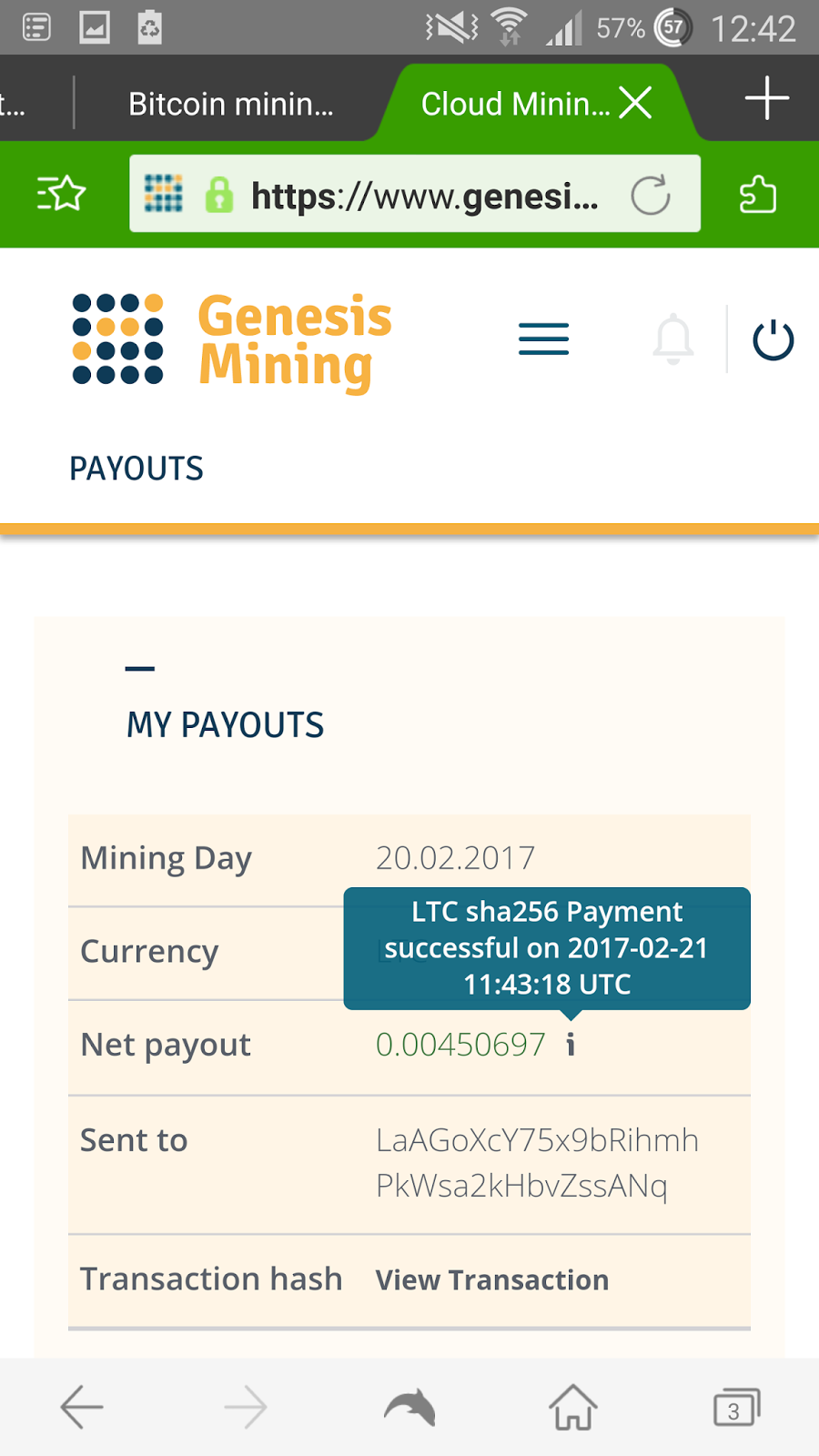Go back to the previous page
Image resolution: width=819 pixels, height=1456 pixels.
82,1408
